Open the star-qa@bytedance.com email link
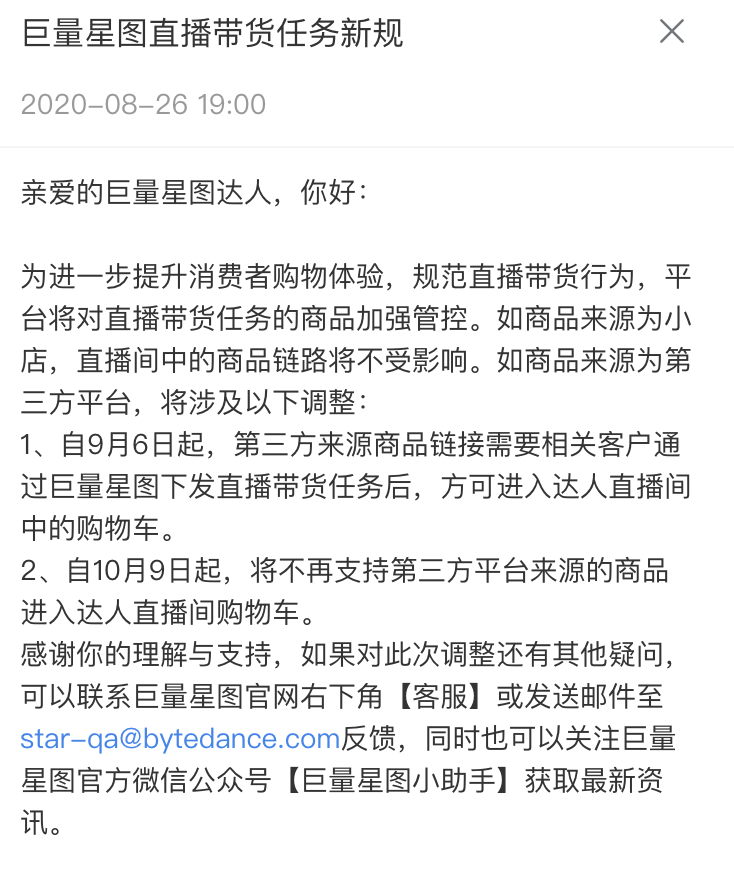Image resolution: width=734 pixels, height=894 pixels. click(181, 739)
